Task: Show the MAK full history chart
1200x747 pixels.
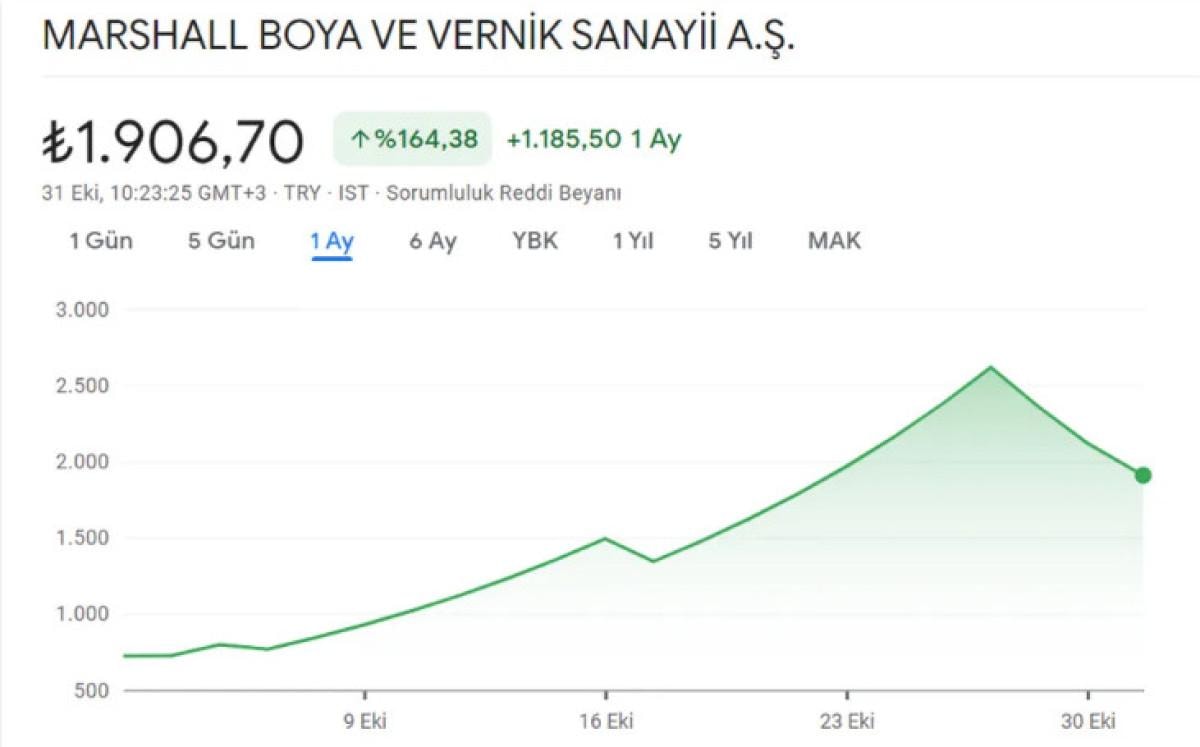Action: tap(834, 241)
